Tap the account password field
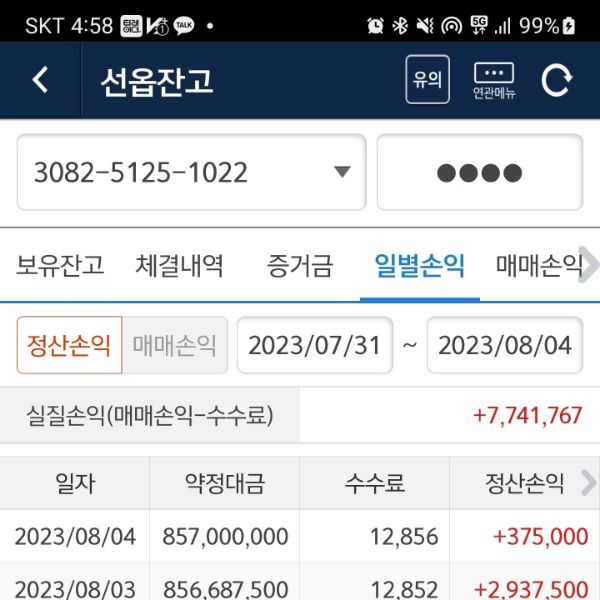 point(479,172)
